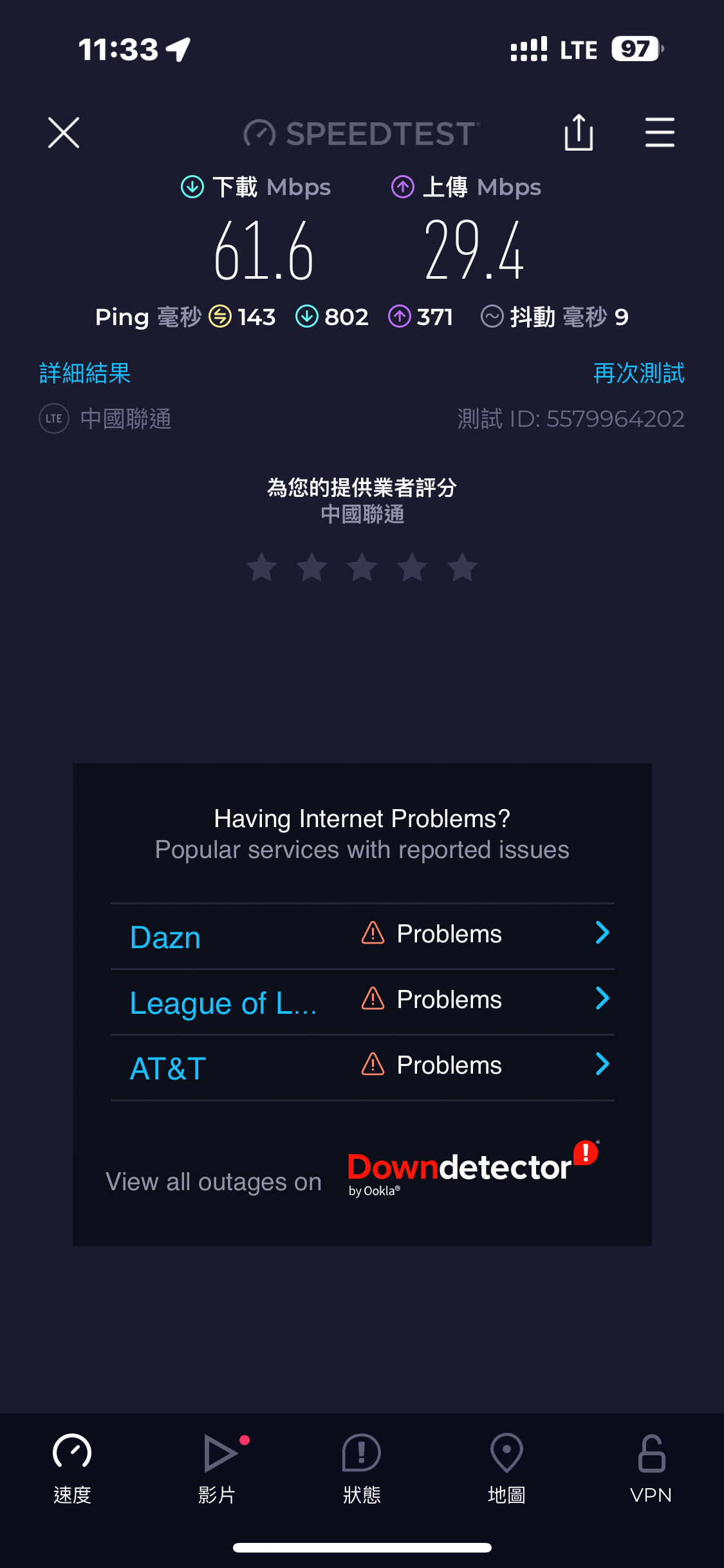Switch to the 地圖 tab
Viewport: 724px width, 1568px height.
tap(506, 1469)
